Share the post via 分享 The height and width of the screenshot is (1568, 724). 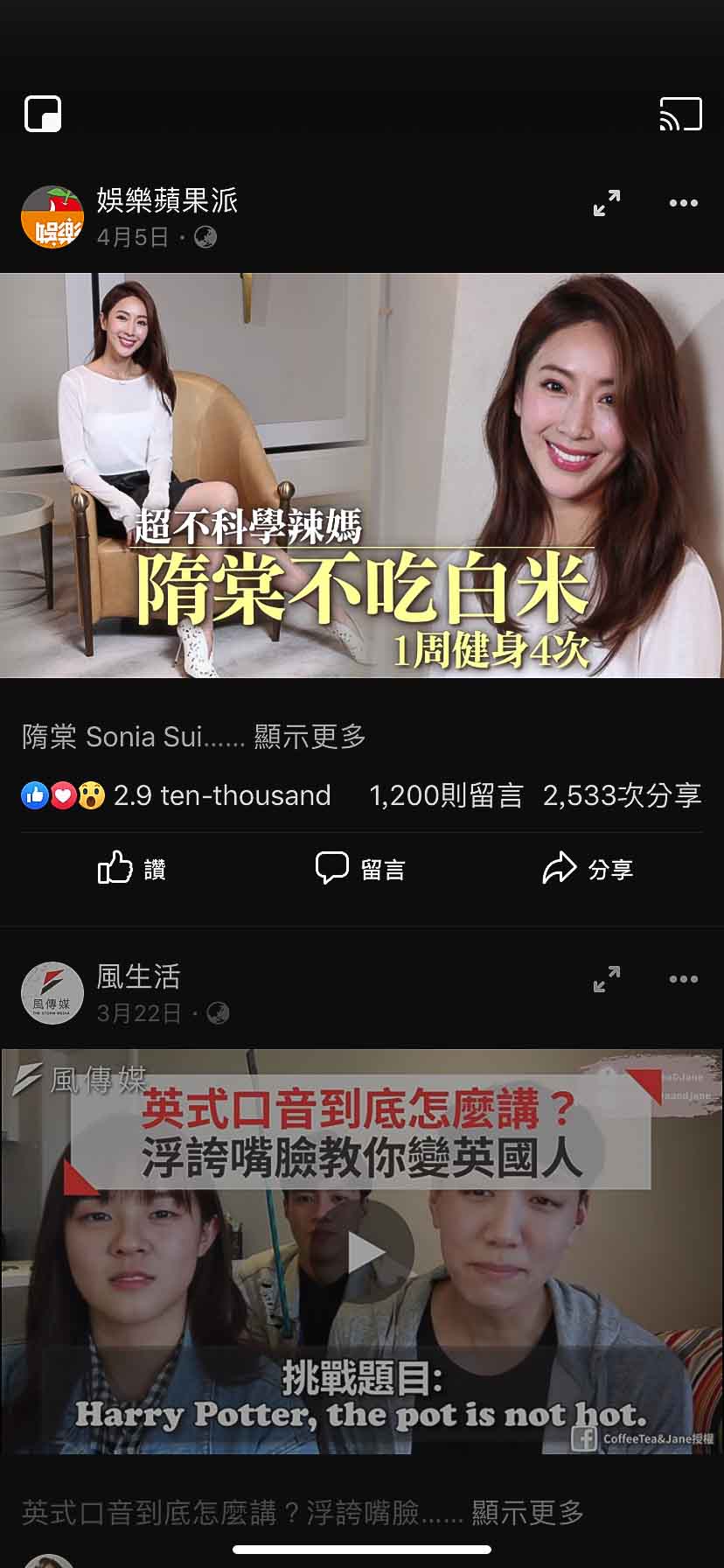588,869
